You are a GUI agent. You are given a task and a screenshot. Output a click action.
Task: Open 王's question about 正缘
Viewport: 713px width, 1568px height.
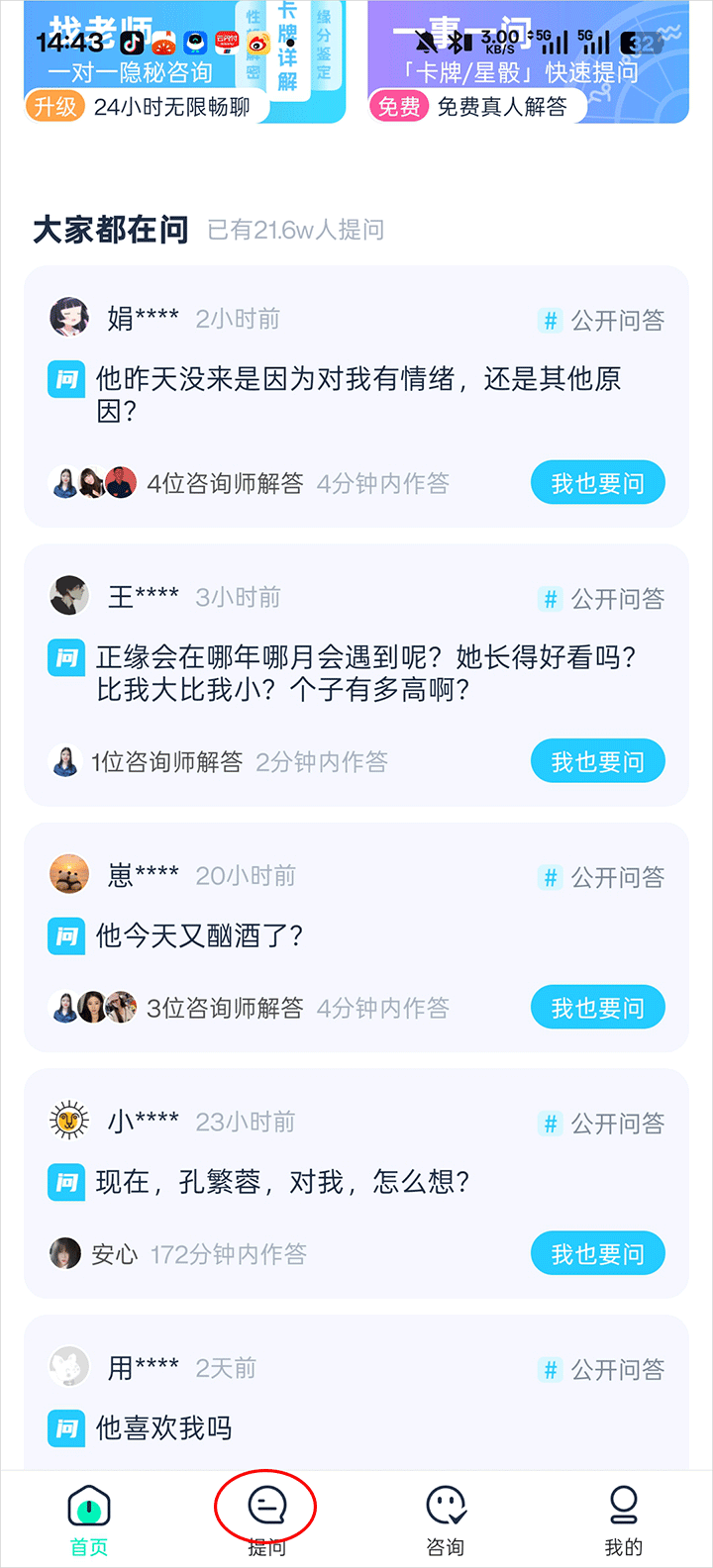click(366, 672)
